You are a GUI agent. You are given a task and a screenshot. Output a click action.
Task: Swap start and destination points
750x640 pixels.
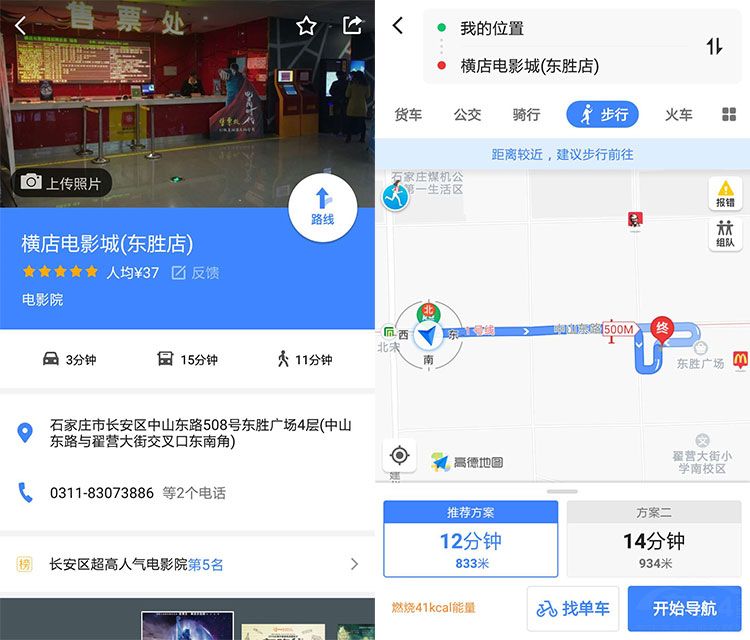click(714, 46)
